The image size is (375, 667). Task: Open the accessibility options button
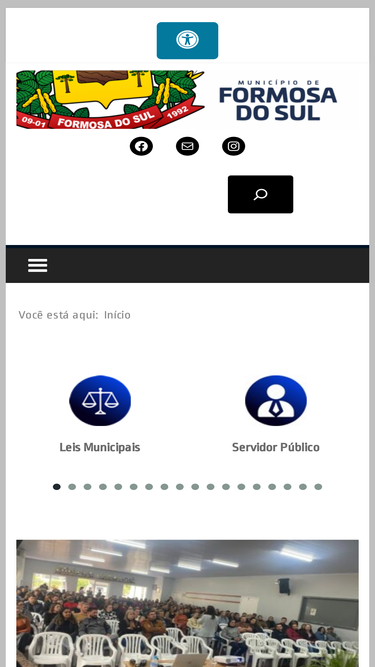tap(187, 40)
